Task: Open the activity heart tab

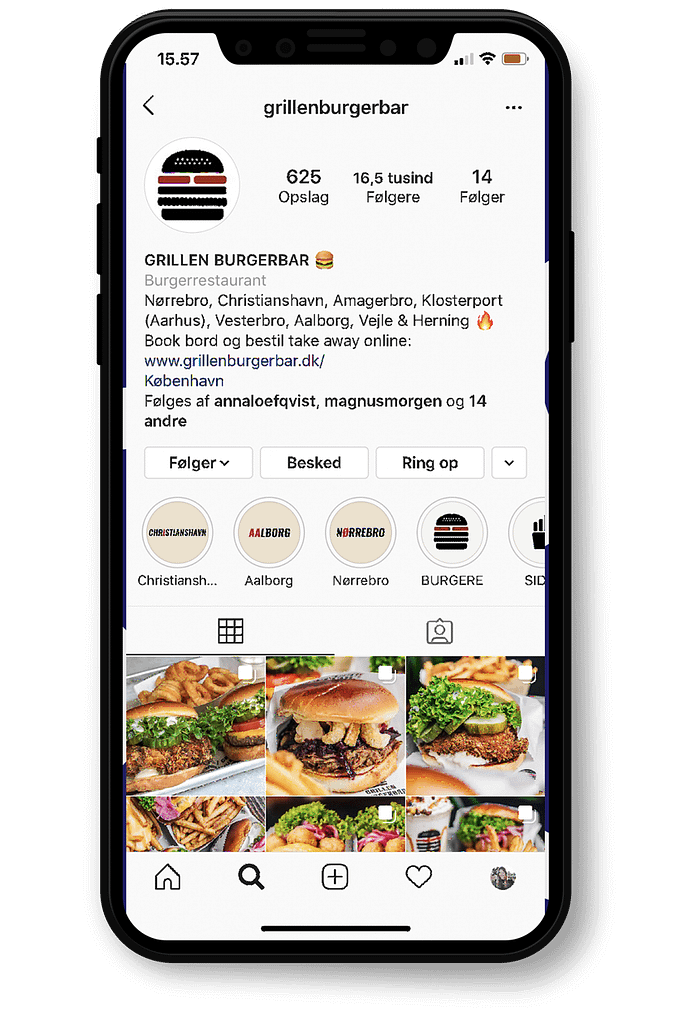Action: [418, 877]
